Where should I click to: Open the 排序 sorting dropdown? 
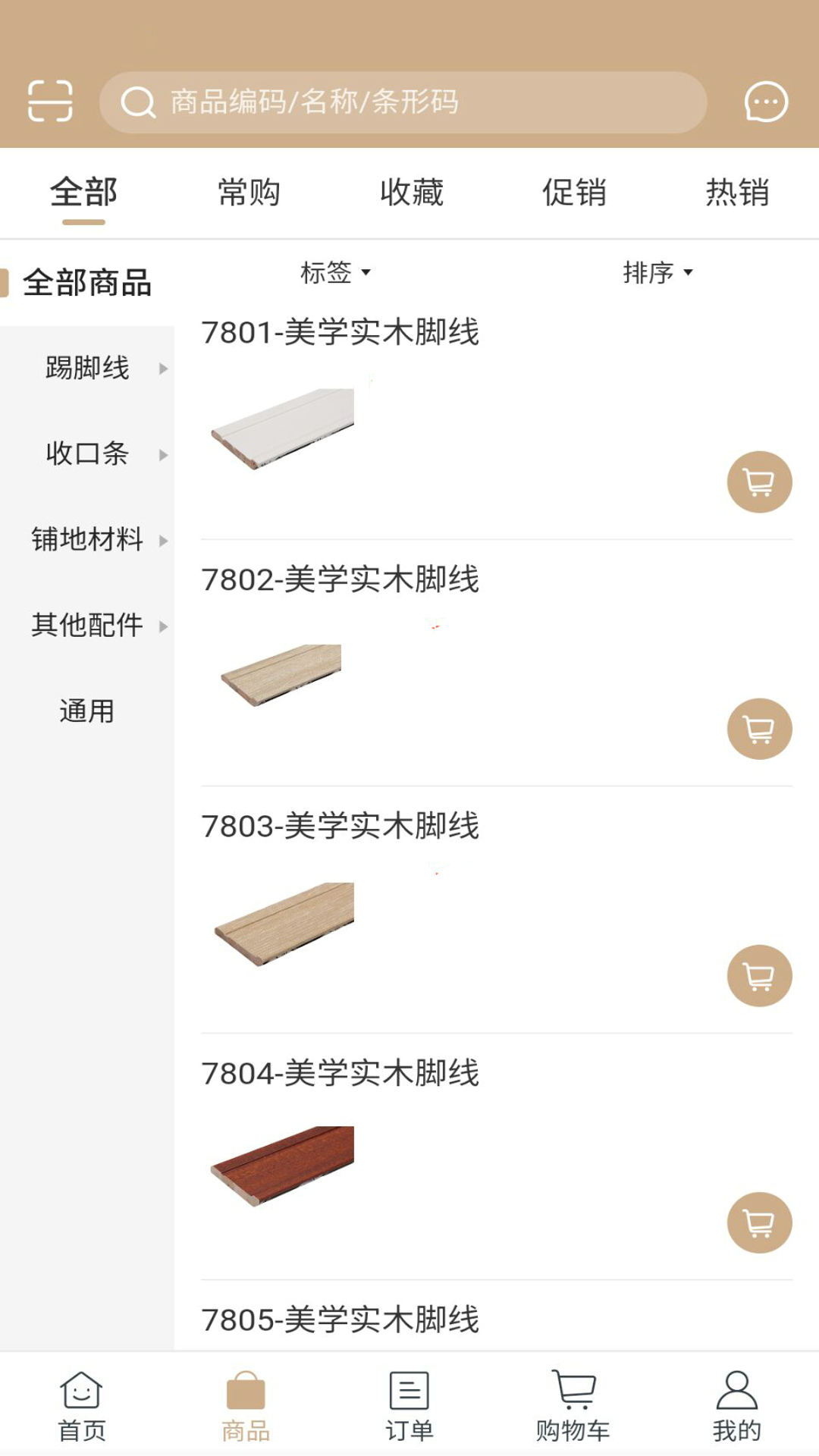(x=657, y=273)
